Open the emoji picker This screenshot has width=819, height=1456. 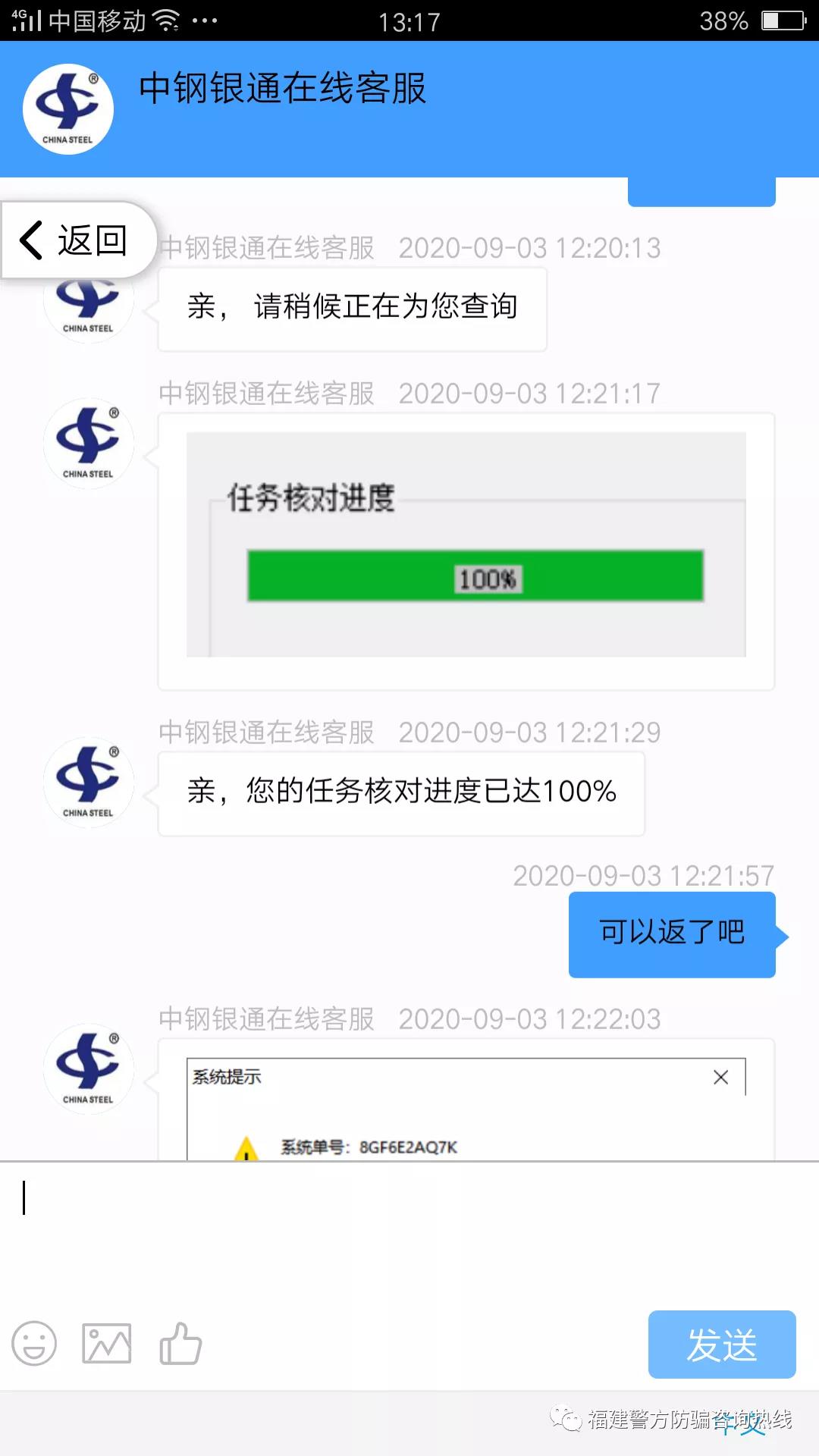coord(34,1344)
